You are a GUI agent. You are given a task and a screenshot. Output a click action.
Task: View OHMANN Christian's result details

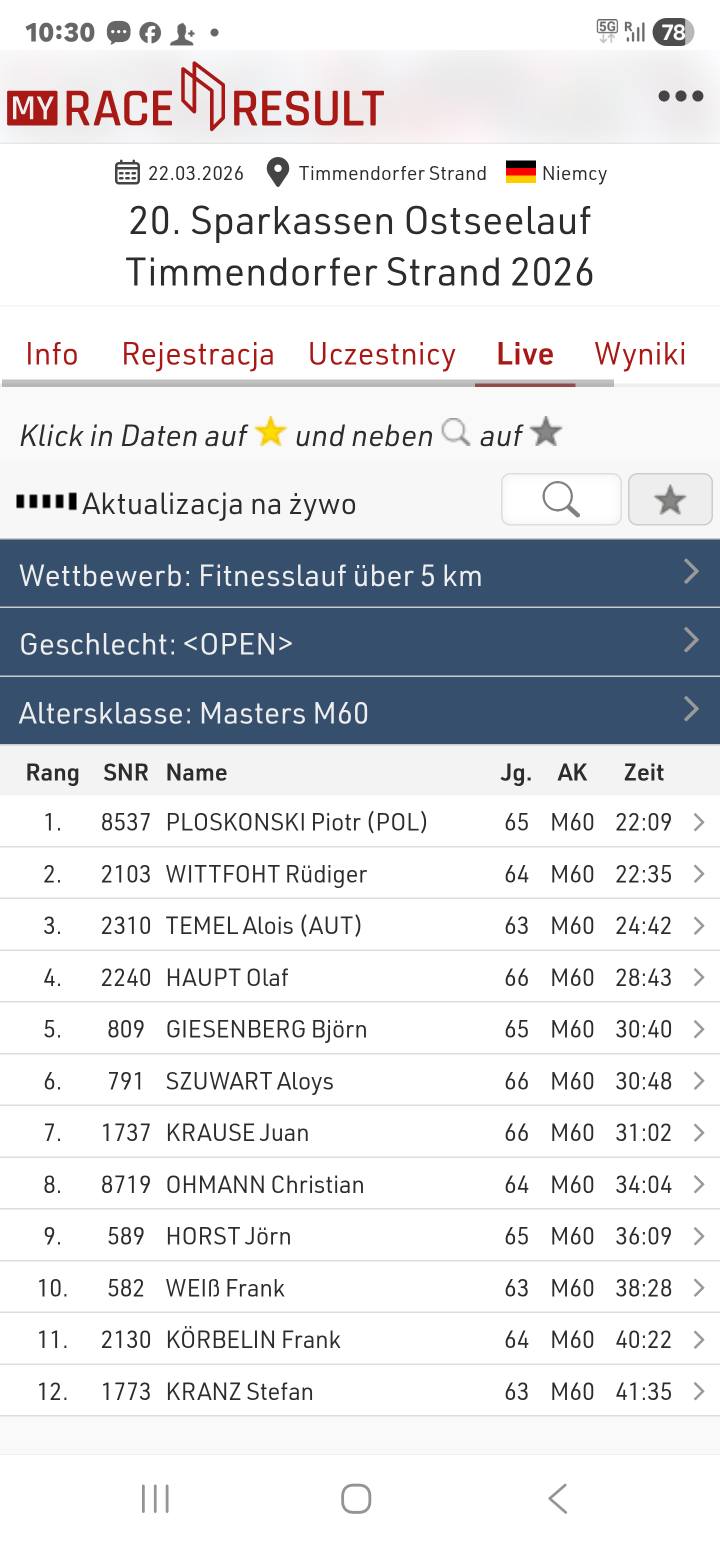click(360, 1184)
